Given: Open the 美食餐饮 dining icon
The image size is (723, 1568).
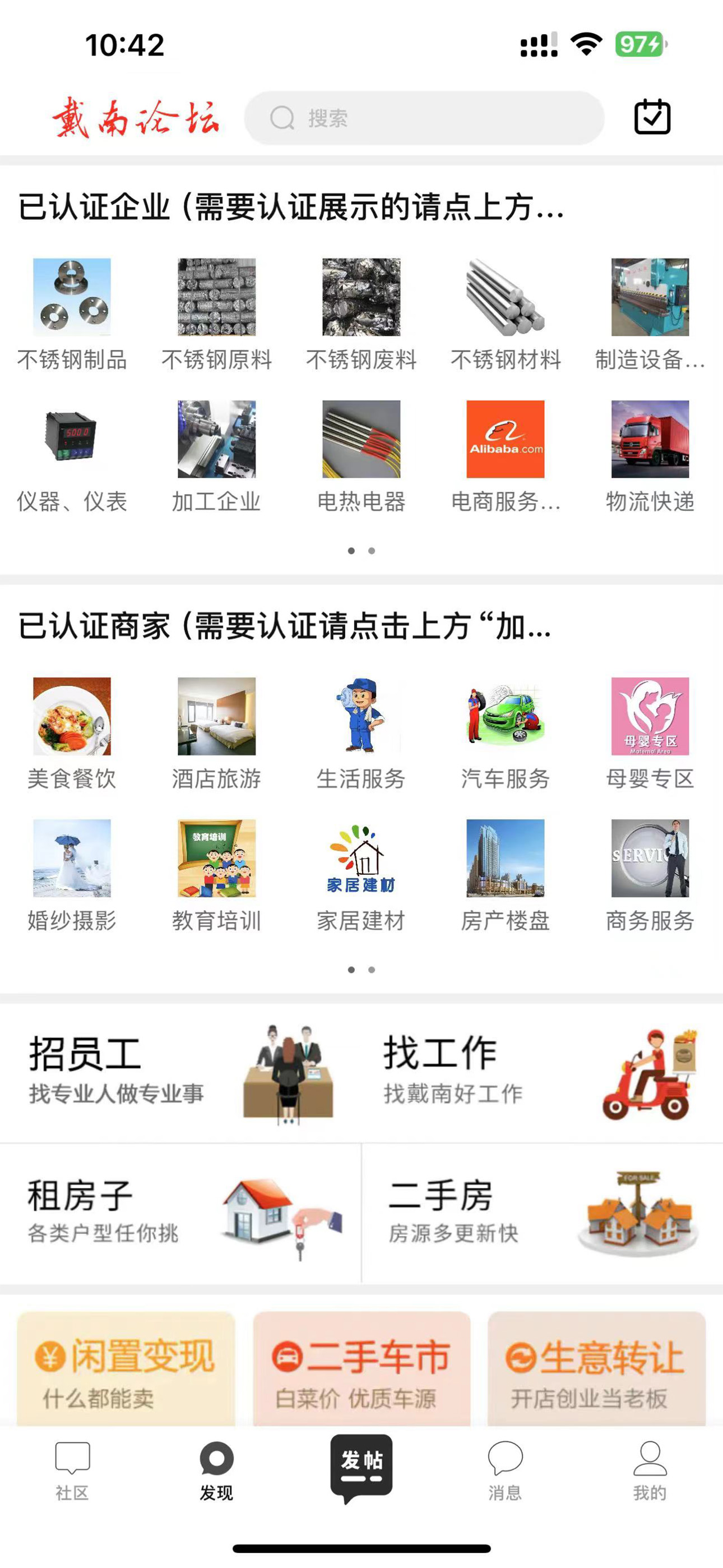Looking at the screenshot, I should click(x=71, y=718).
